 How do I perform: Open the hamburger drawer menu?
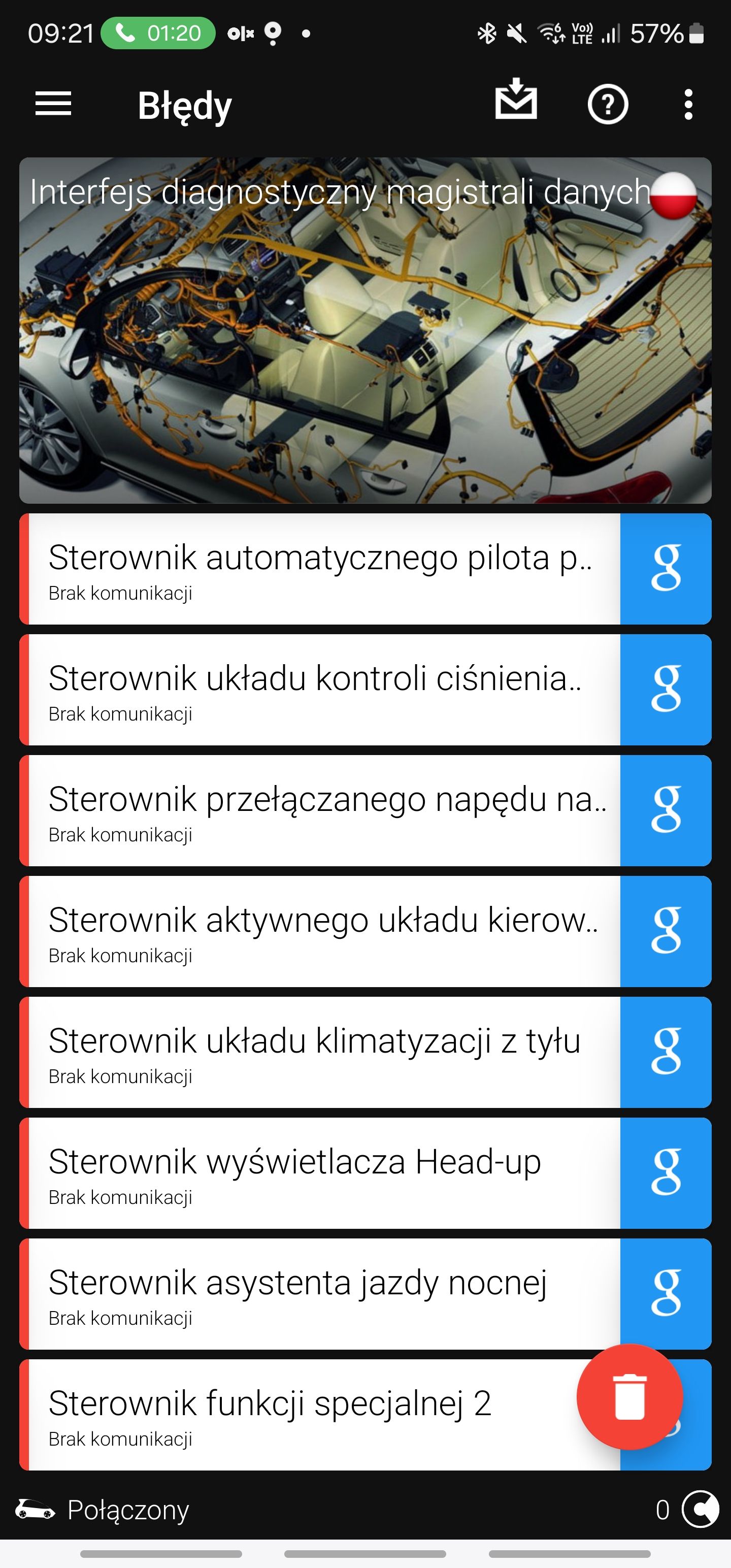(54, 104)
